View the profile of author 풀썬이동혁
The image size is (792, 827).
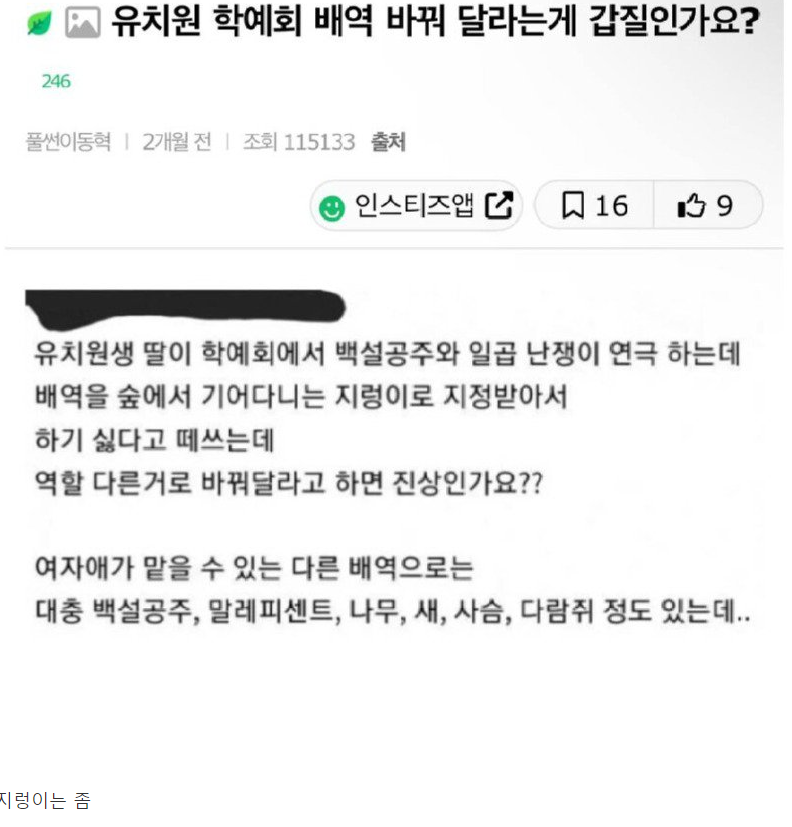68,142
